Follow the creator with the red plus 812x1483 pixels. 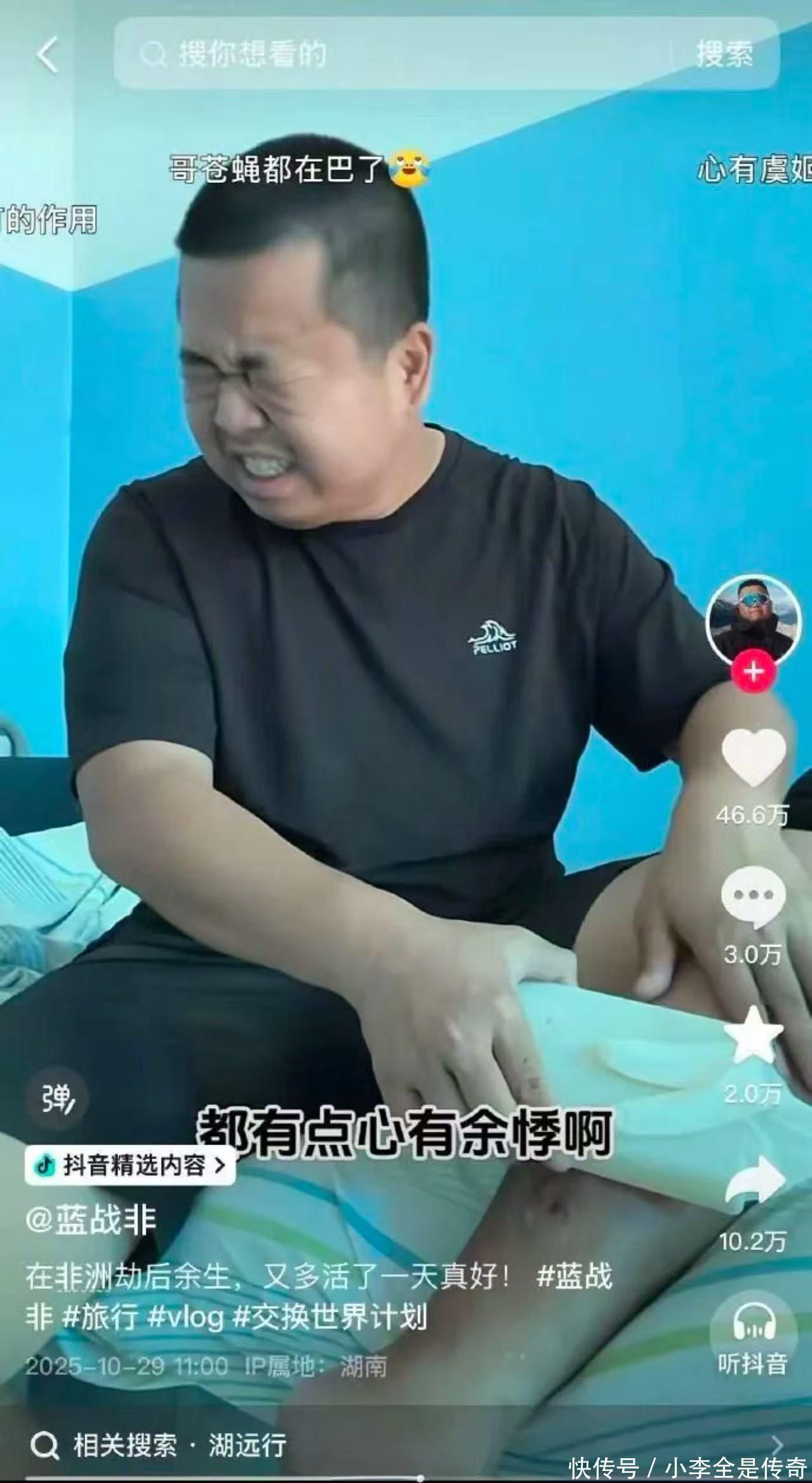pos(754,671)
